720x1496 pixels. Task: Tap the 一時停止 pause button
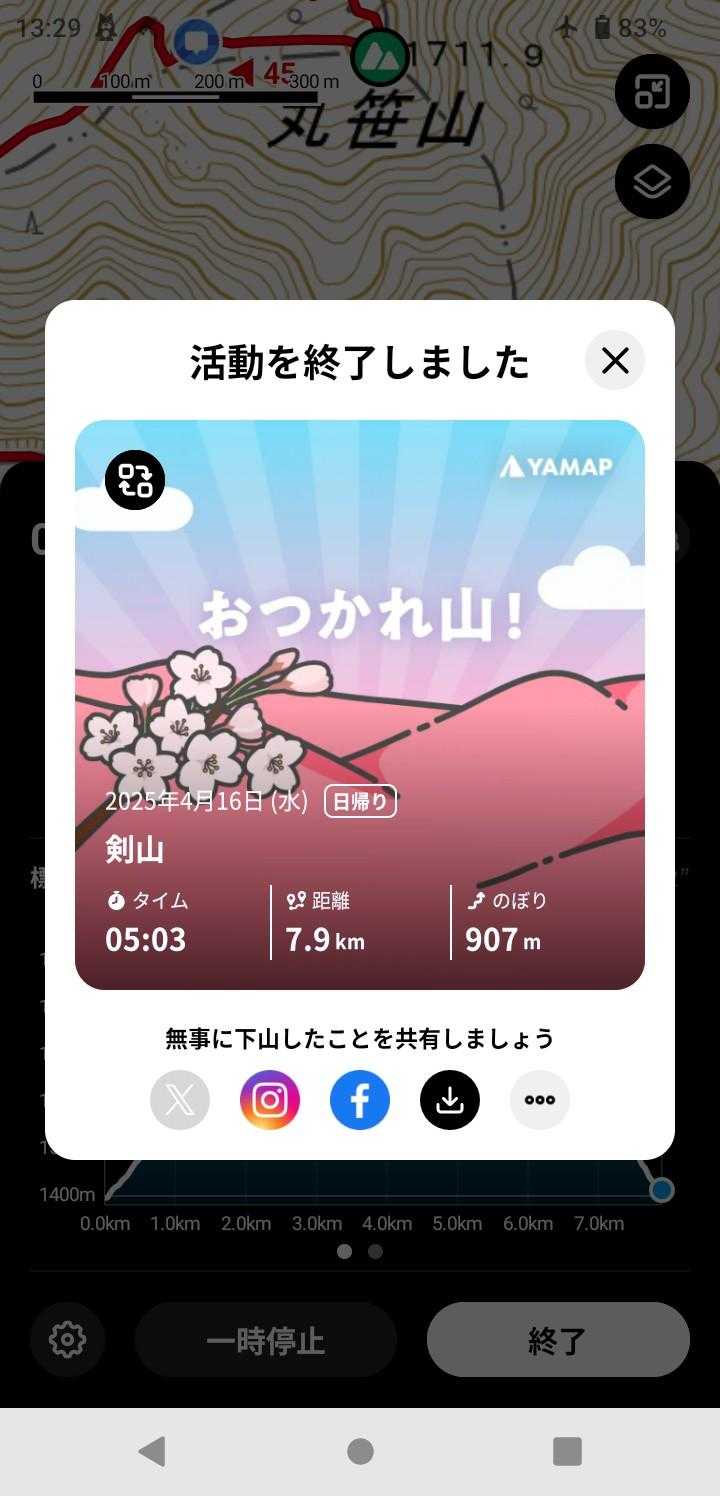[x=266, y=1340]
